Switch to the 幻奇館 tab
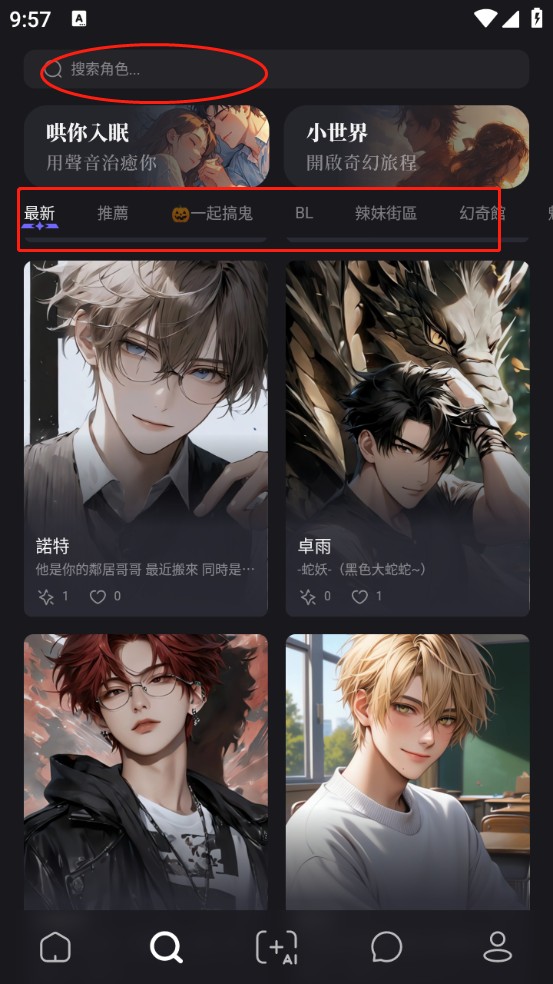 [483, 213]
